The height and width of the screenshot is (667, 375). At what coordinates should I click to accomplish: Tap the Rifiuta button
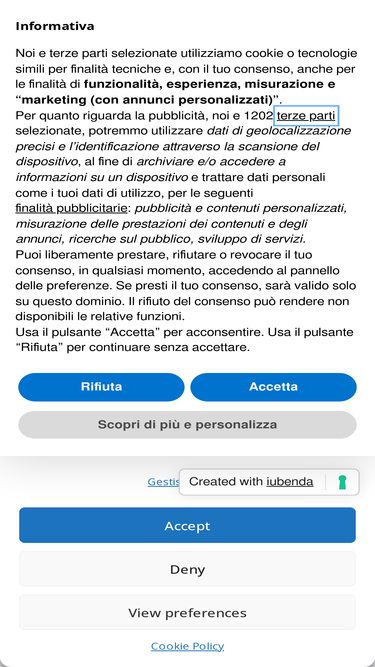click(x=101, y=387)
